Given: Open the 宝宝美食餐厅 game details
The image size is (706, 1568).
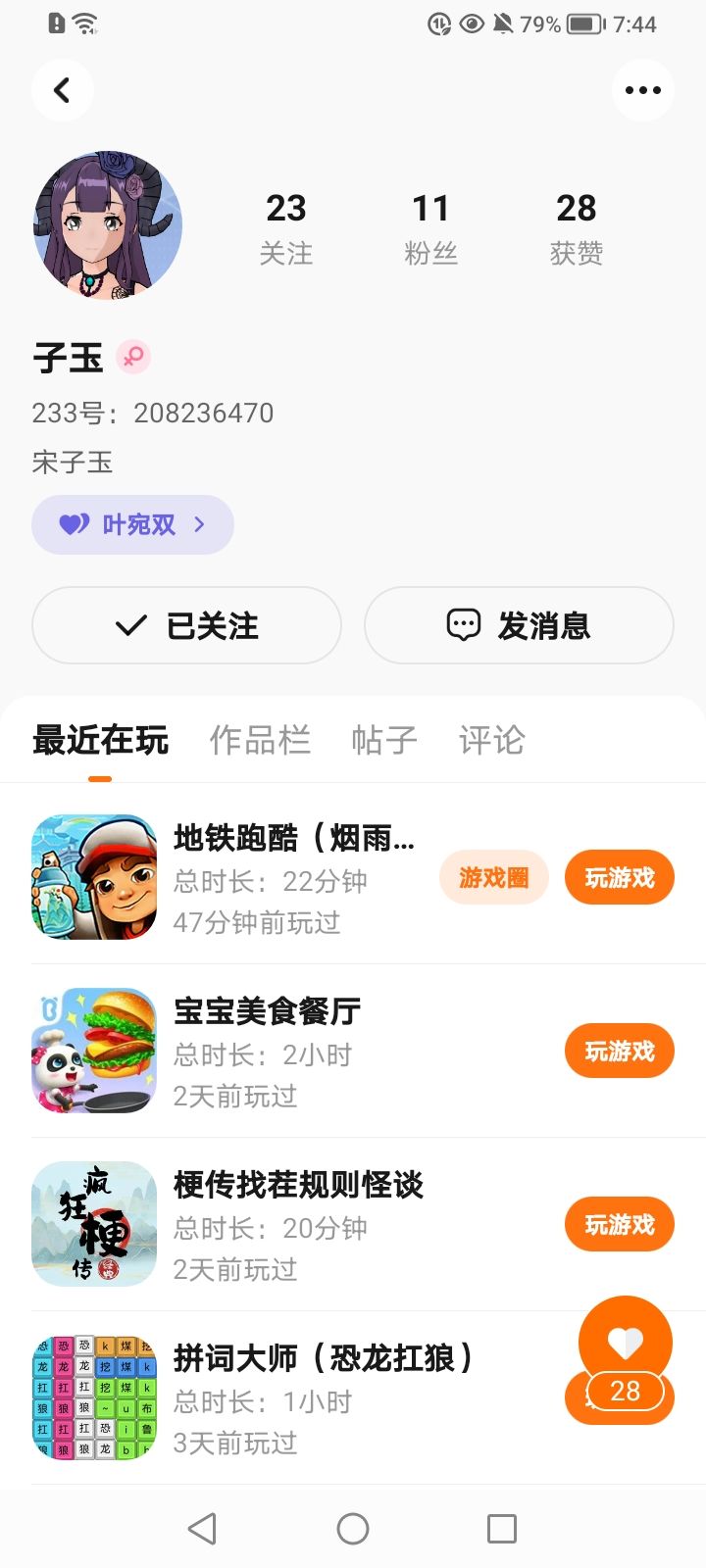Looking at the screenshot, I should (267, 1051).
